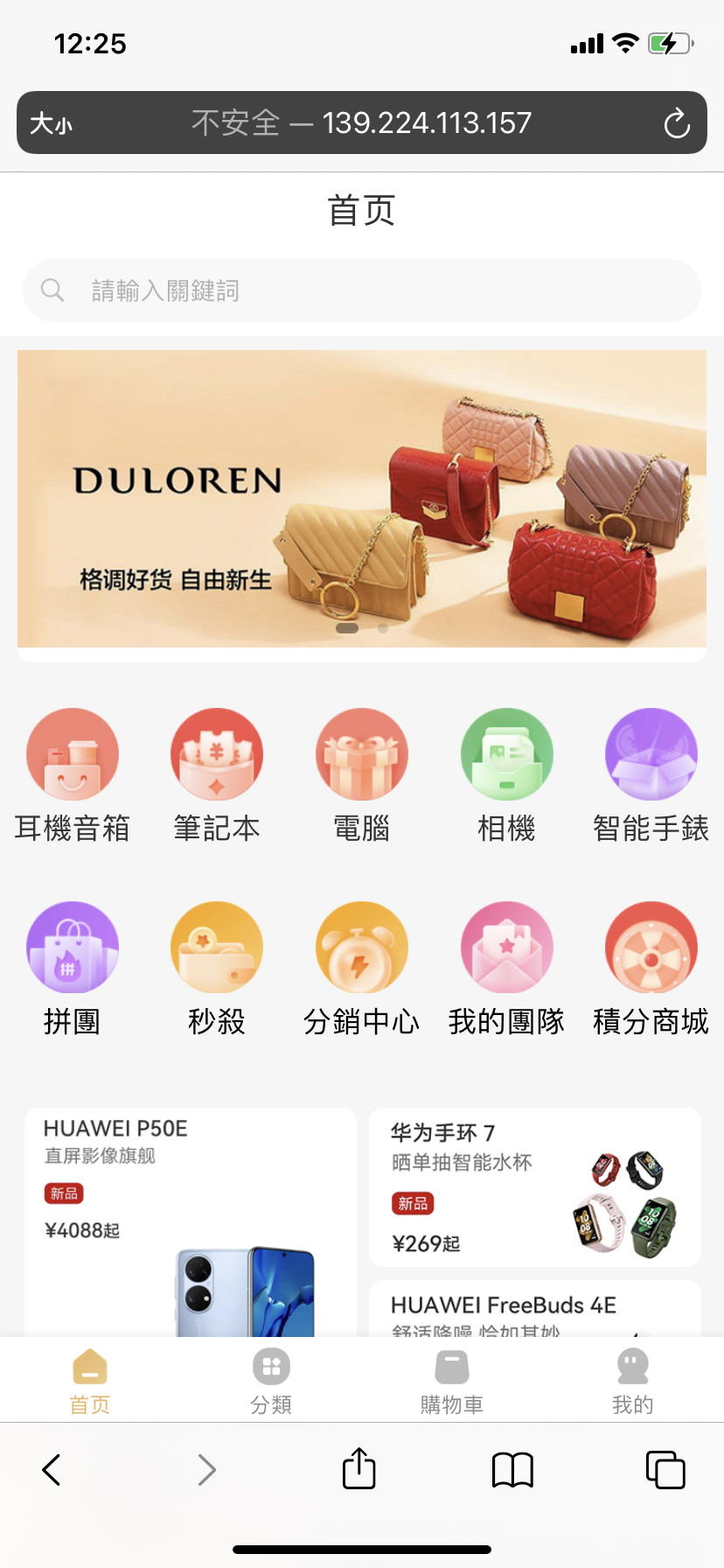Reload the page in the address bar
Screen dimensions: 724x1568
coord(676,123)
